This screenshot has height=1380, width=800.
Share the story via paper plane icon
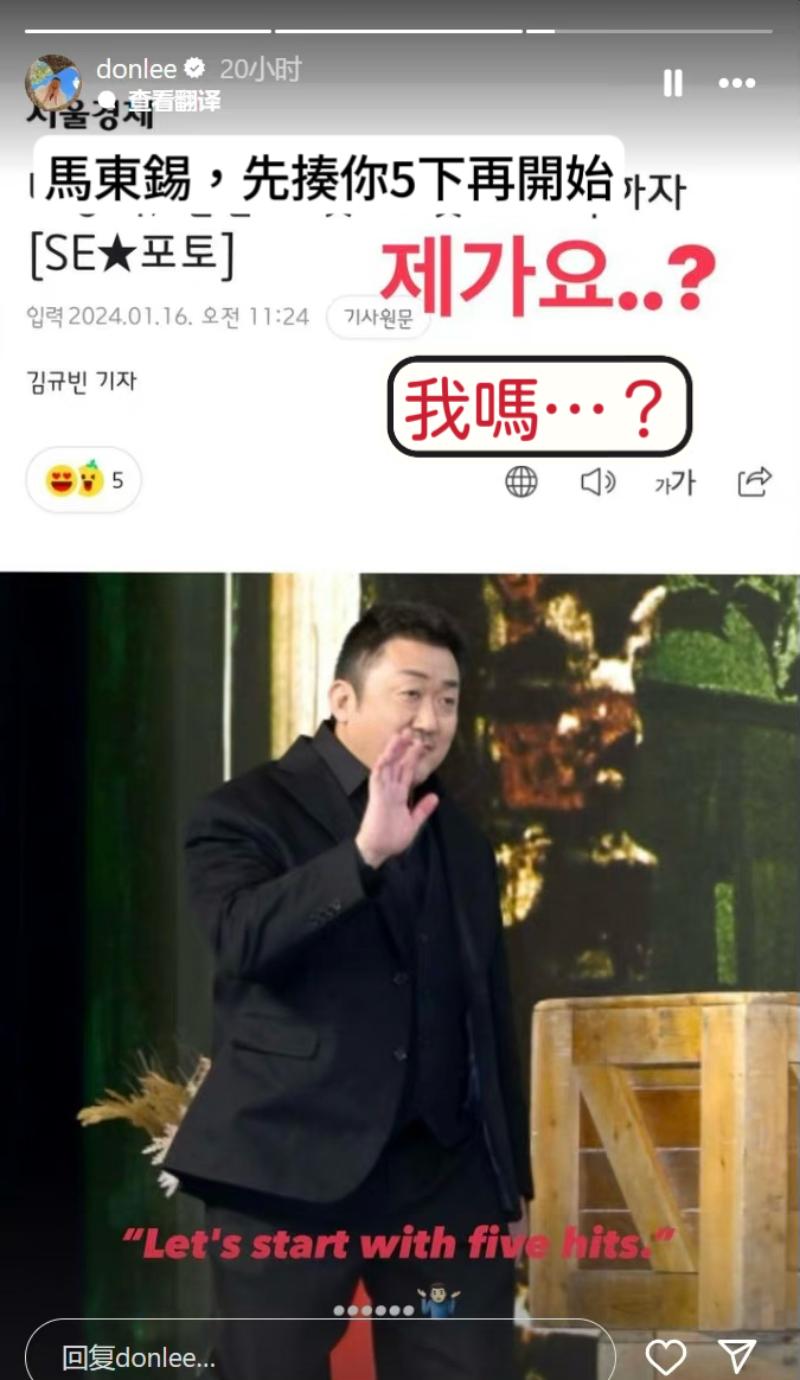(x=738, y=1356)
